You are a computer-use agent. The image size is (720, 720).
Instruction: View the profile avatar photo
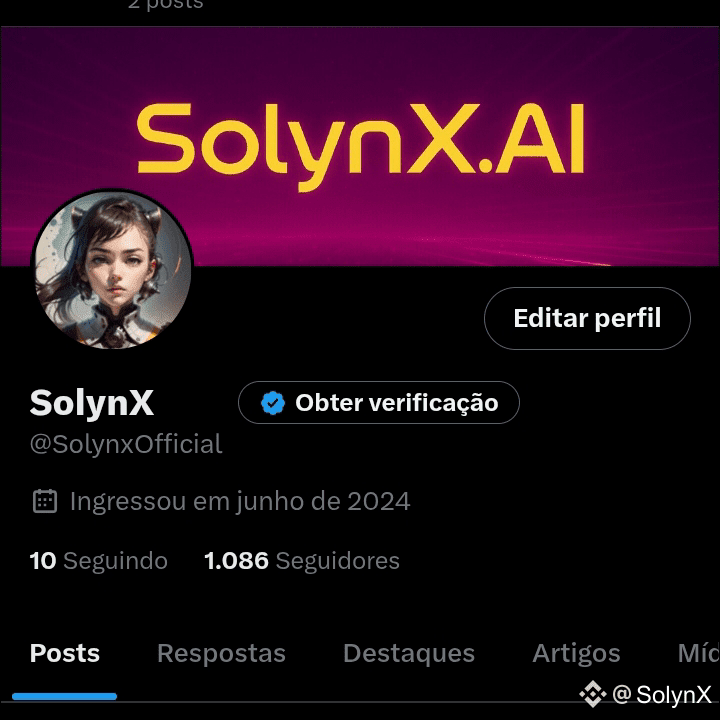(x=112, y=270)
